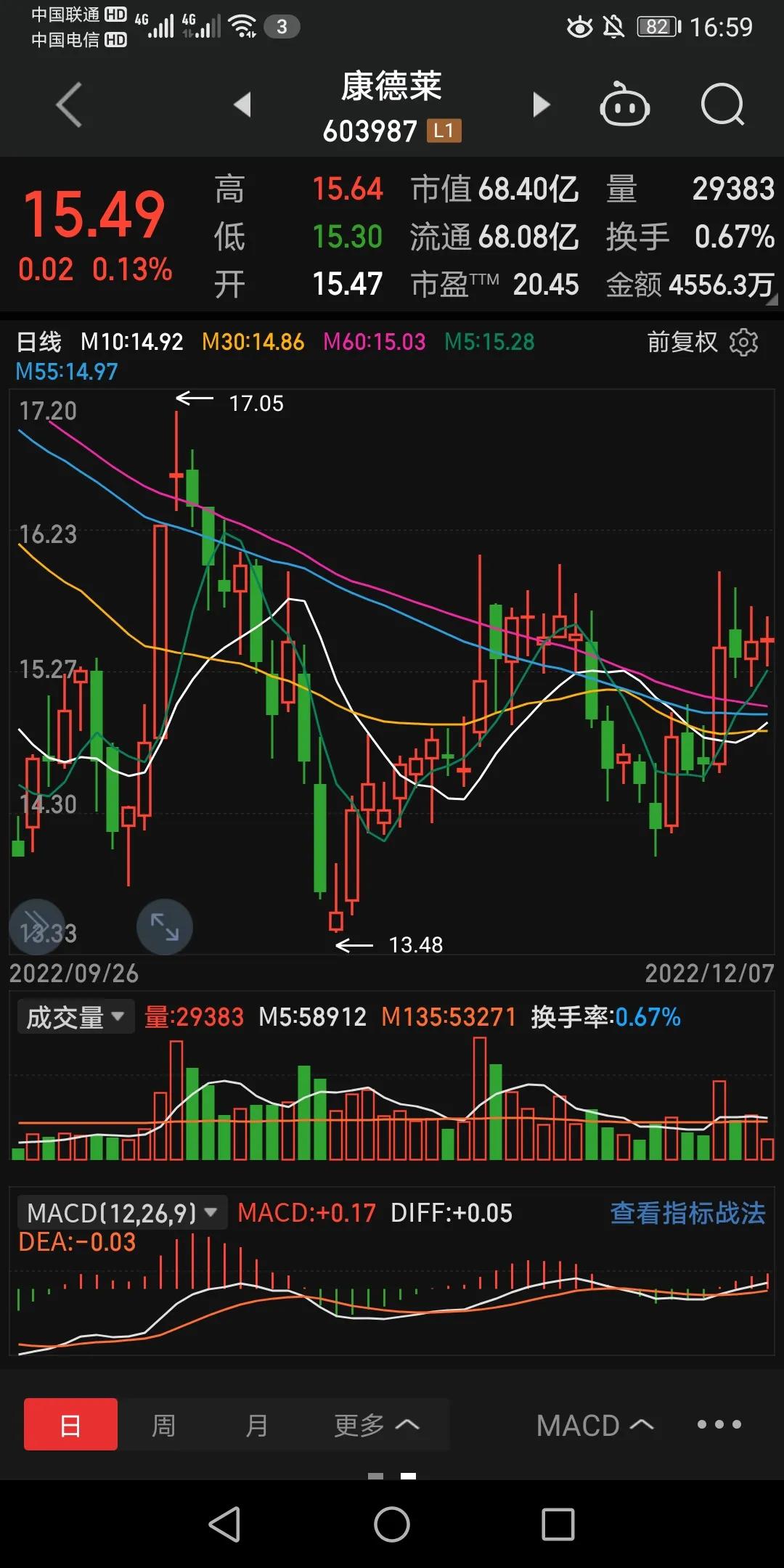Open the MACD(12,26,9) indicator dropdown
The image size is (784, 1568).
click(121, 1212)
